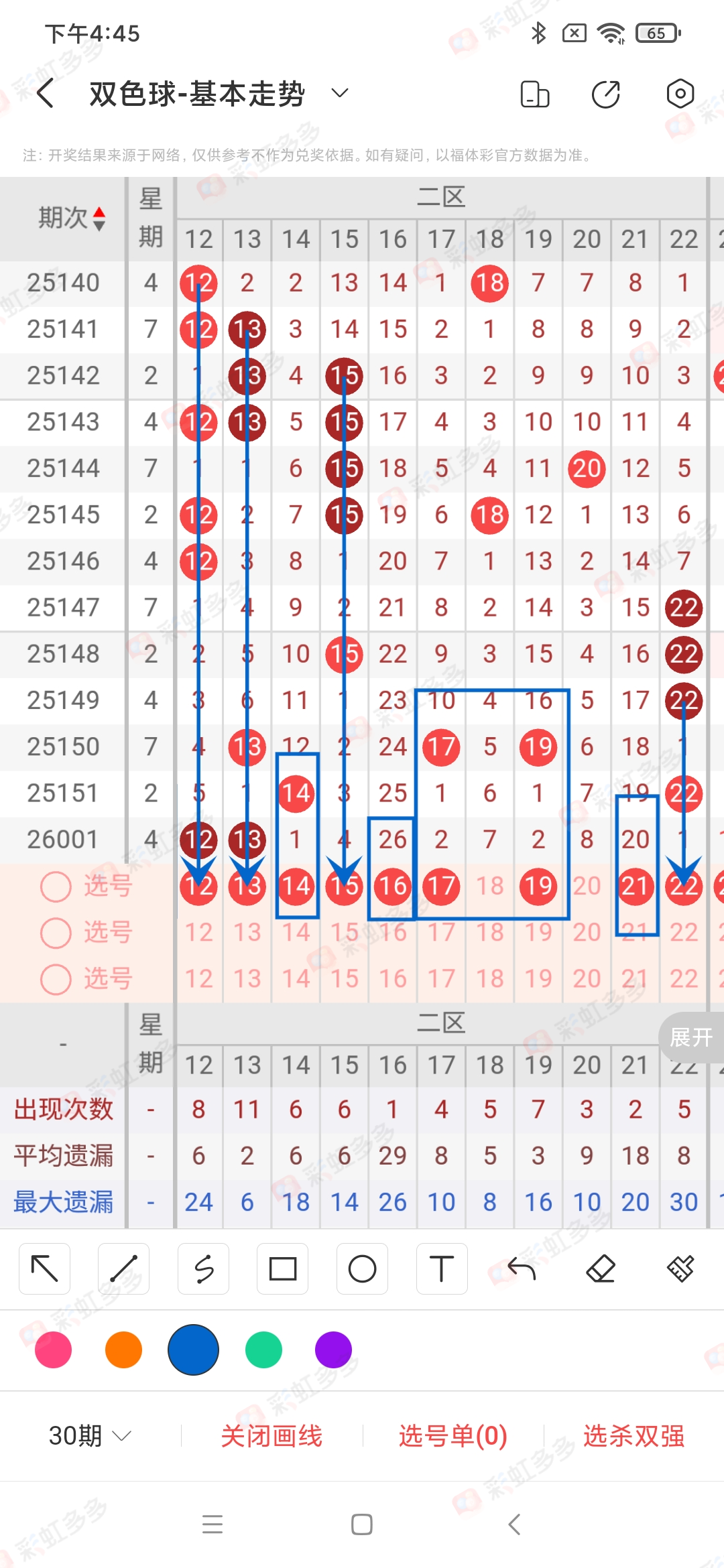724x1568 pixels.
Task: Select the rectangle drawing tool
Action: [282, 1268]
